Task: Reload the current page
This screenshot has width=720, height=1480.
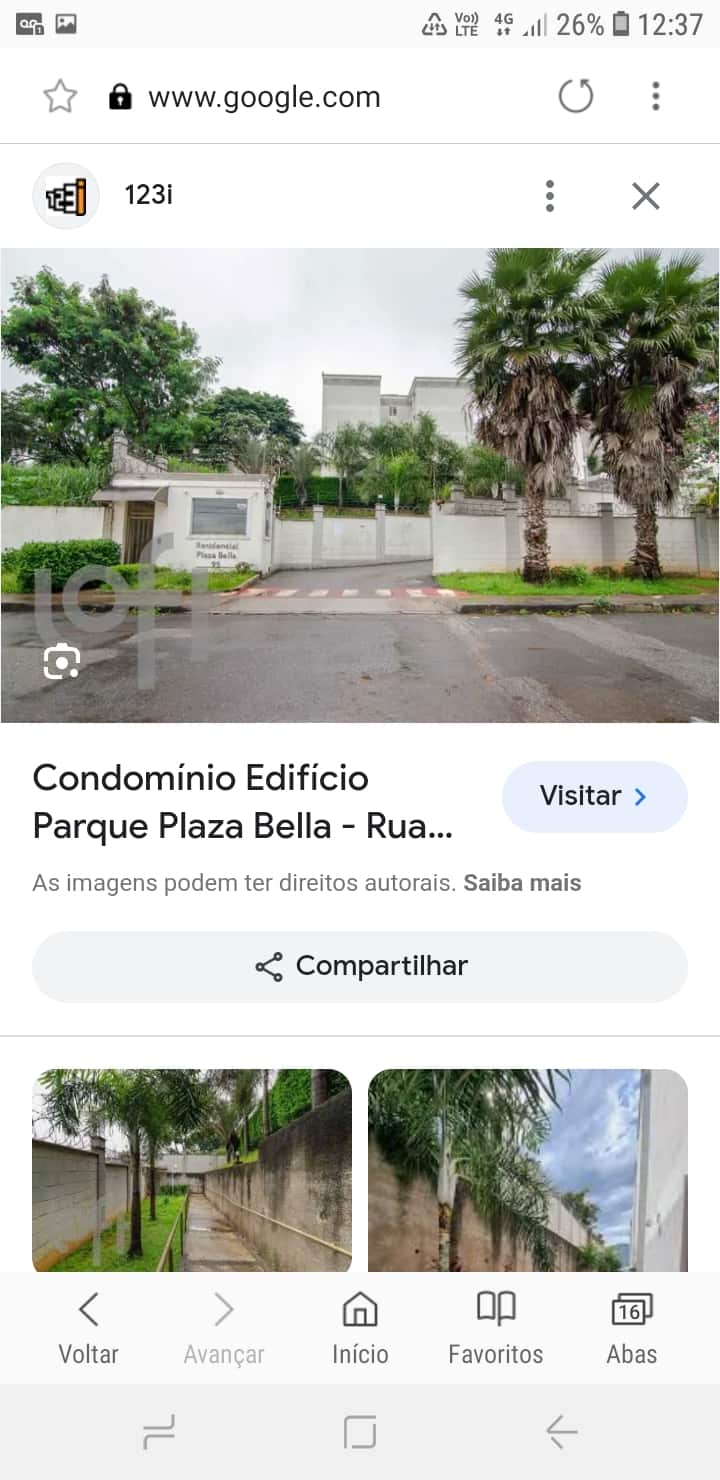Action: coord(575,97)
